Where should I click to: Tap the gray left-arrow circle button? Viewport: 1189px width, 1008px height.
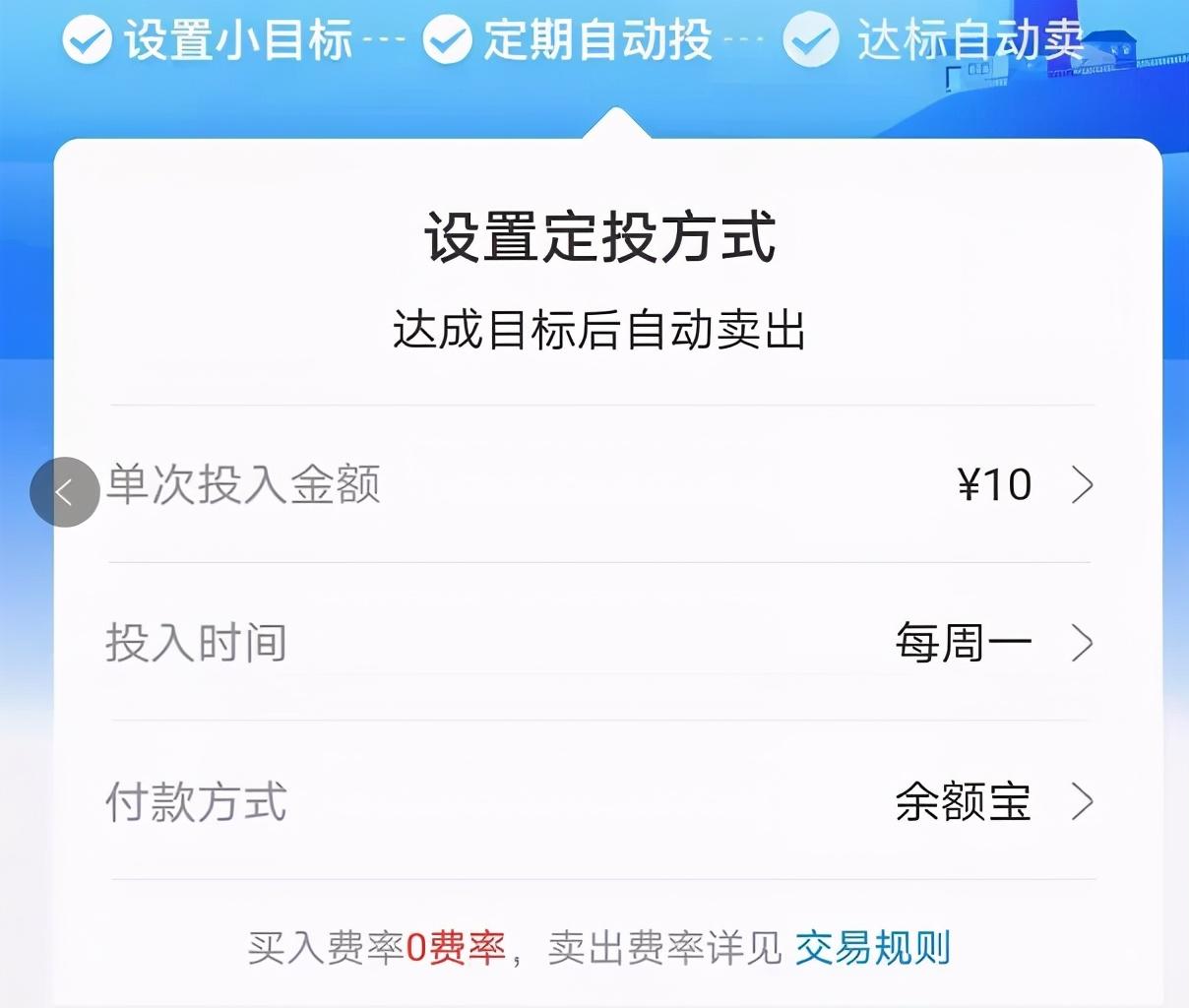(x=65, y=492)
